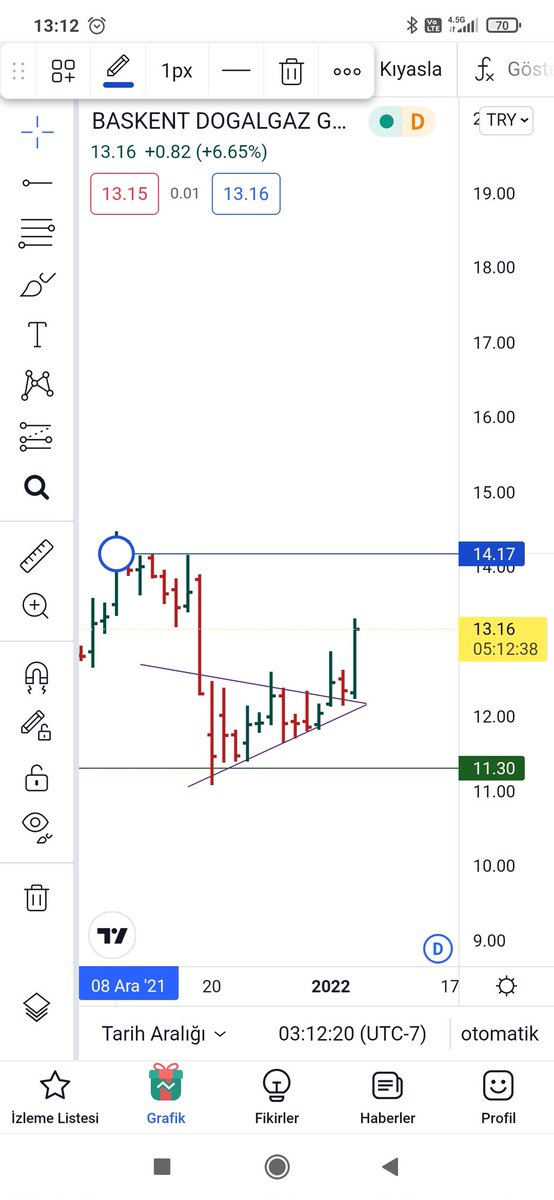Tap the zoom-in magnifier tool
The height and width of the screenshot is (1200, 554).
coord(36,605)
